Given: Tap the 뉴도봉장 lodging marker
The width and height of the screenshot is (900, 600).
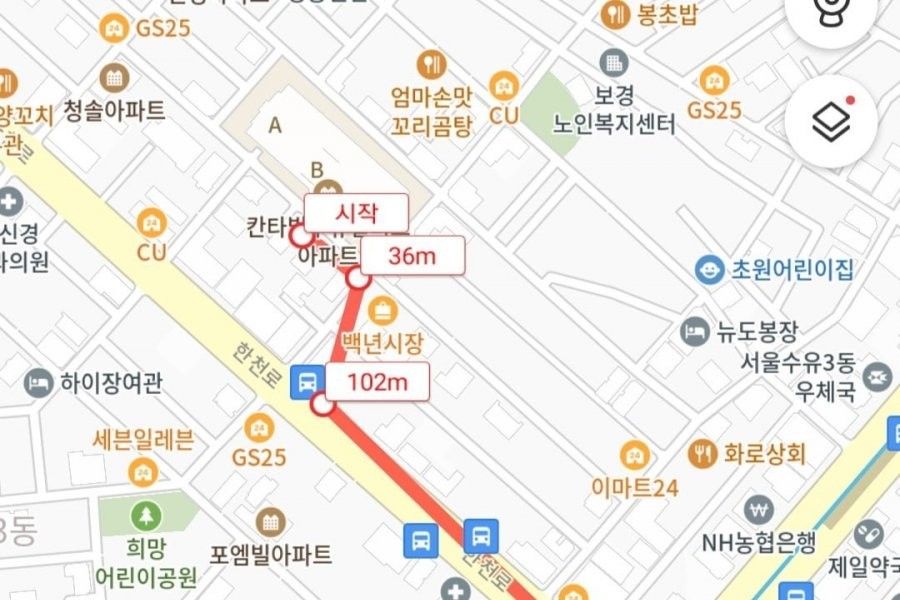Looking at the screenshot, I should [x=695, y=331].
